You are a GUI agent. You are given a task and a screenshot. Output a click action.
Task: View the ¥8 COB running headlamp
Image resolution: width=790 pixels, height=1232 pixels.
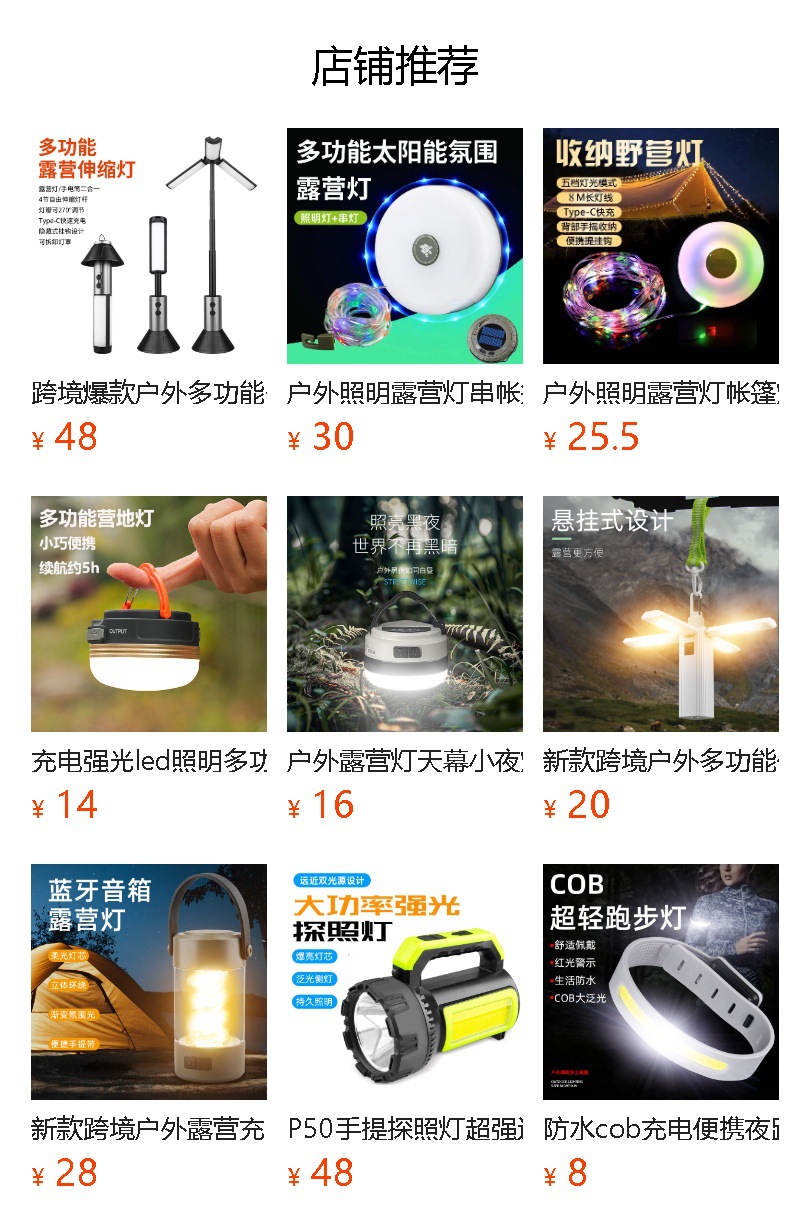tap(660, 982)
